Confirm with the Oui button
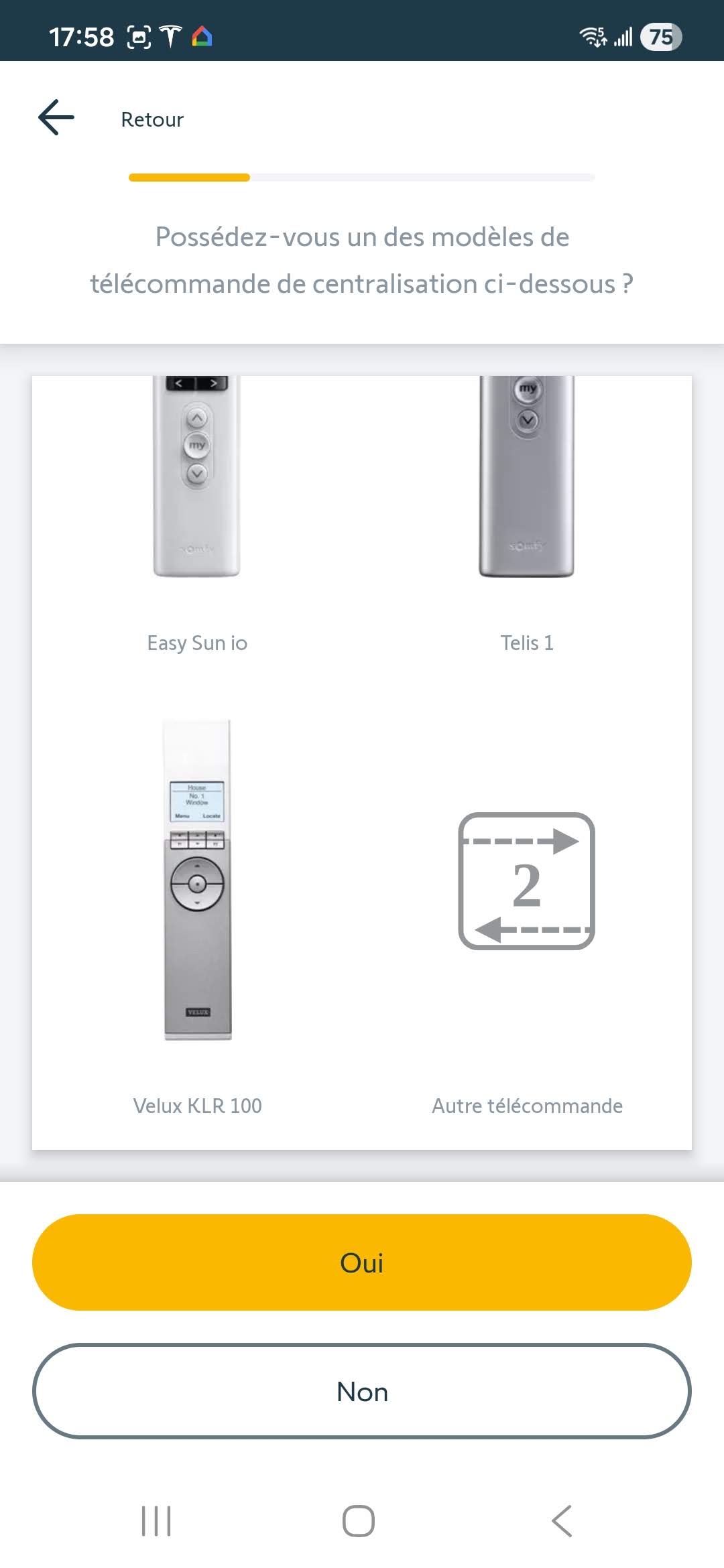The image size is (724, 1568). [x=362, y=1262]
